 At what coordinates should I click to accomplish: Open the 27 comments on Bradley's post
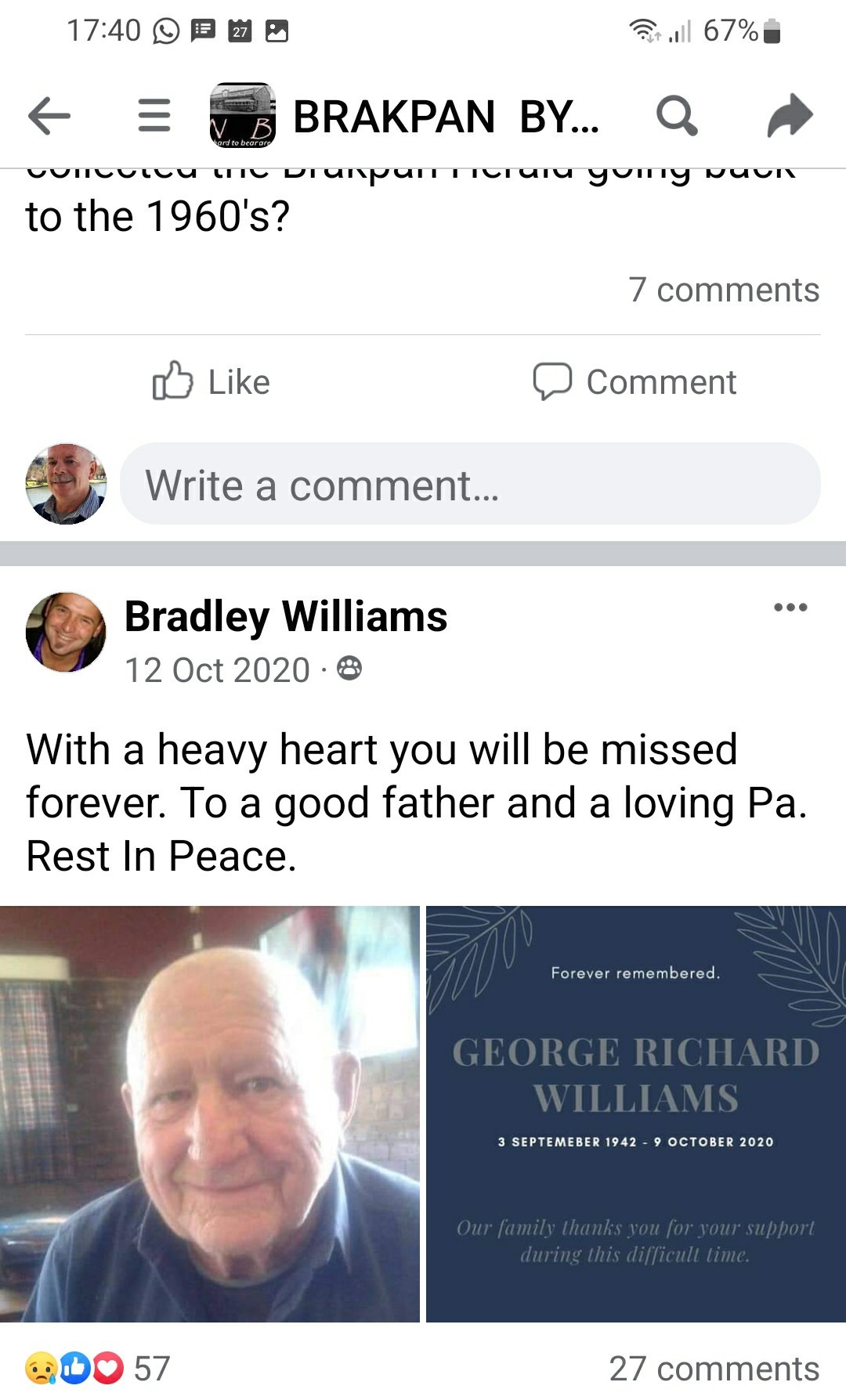[714, 1368]
